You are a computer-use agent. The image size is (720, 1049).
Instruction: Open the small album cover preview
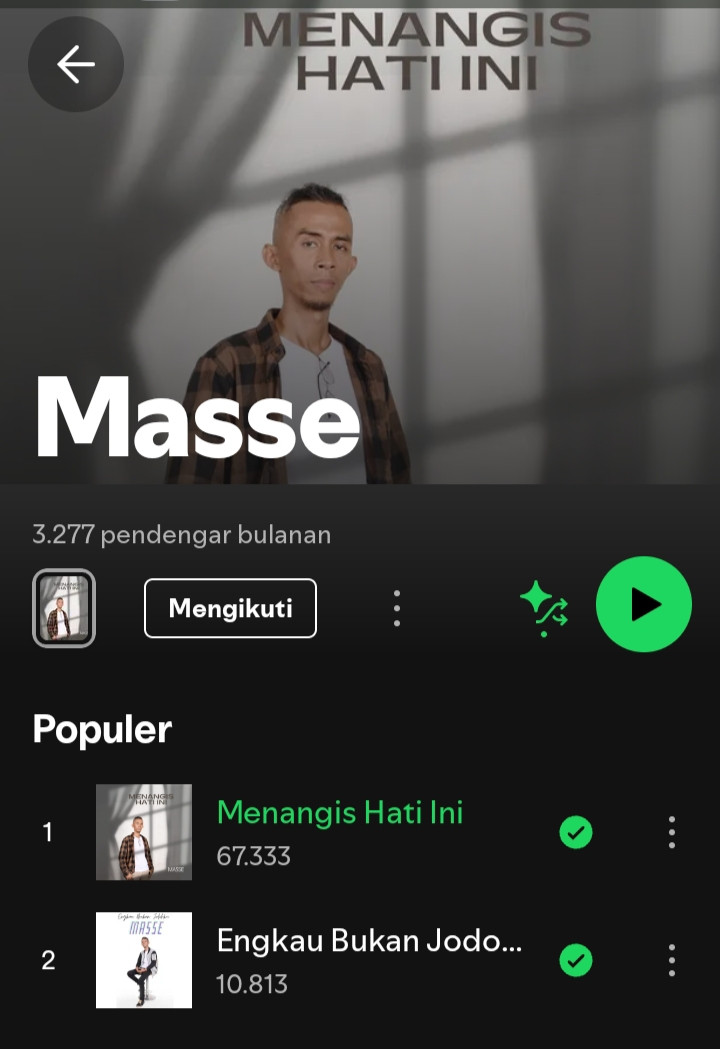64,608
